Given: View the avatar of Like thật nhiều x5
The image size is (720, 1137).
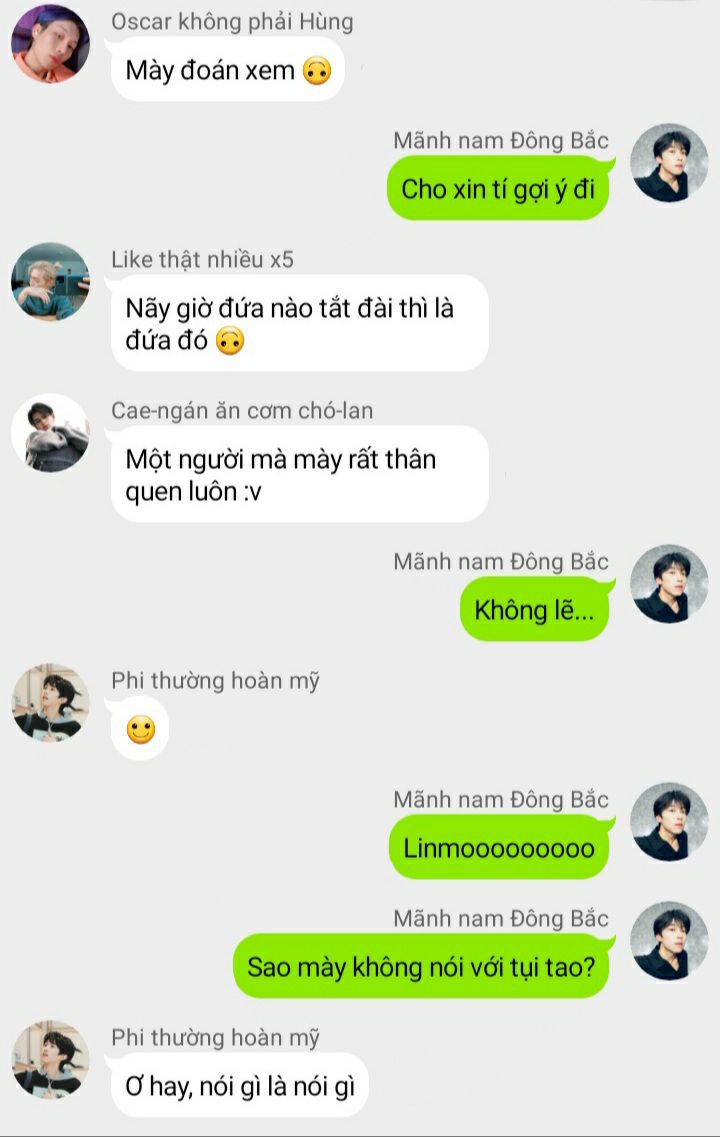Looking at the screenshot, I should pos(50,282).
